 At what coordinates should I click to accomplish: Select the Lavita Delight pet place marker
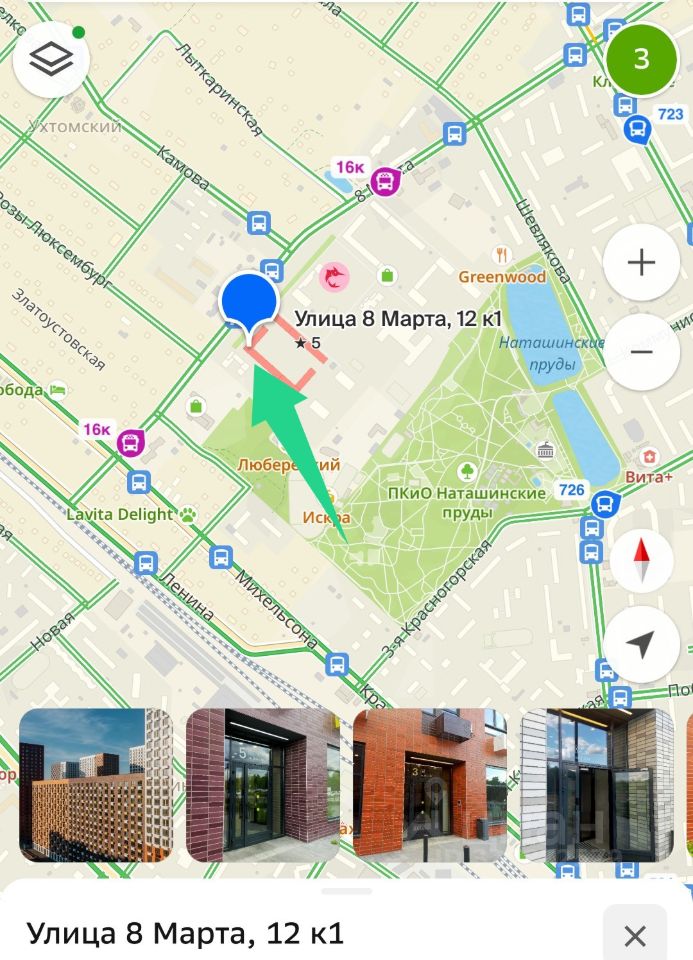click(188, 515)
